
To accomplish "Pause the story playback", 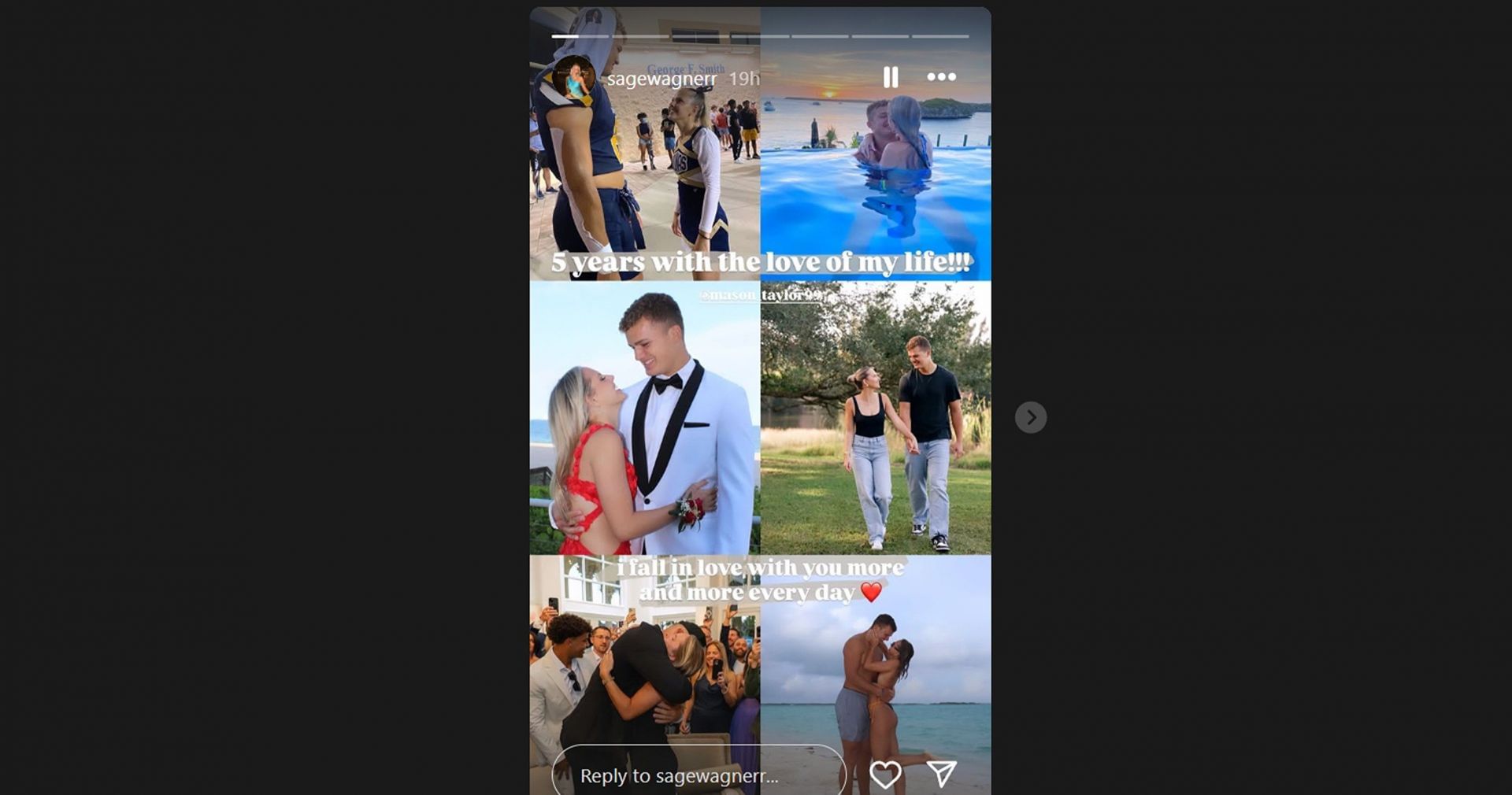I will pyautogui.click(x=891, y=77).
